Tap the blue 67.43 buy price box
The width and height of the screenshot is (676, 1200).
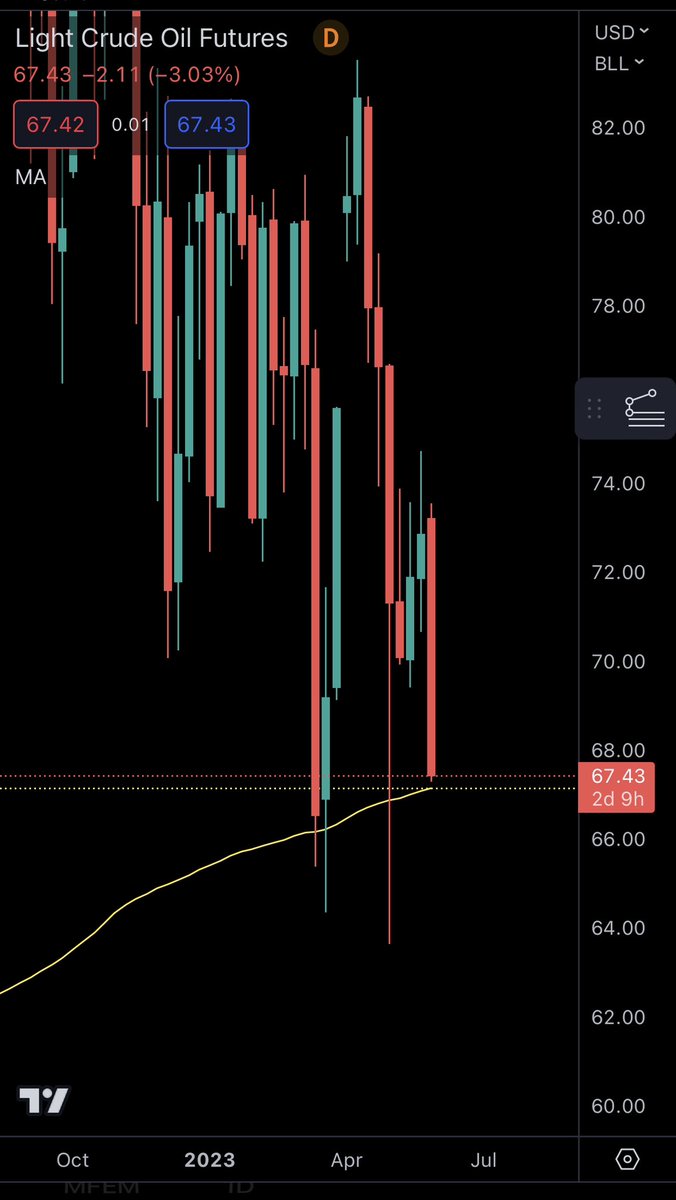point(206,125)
